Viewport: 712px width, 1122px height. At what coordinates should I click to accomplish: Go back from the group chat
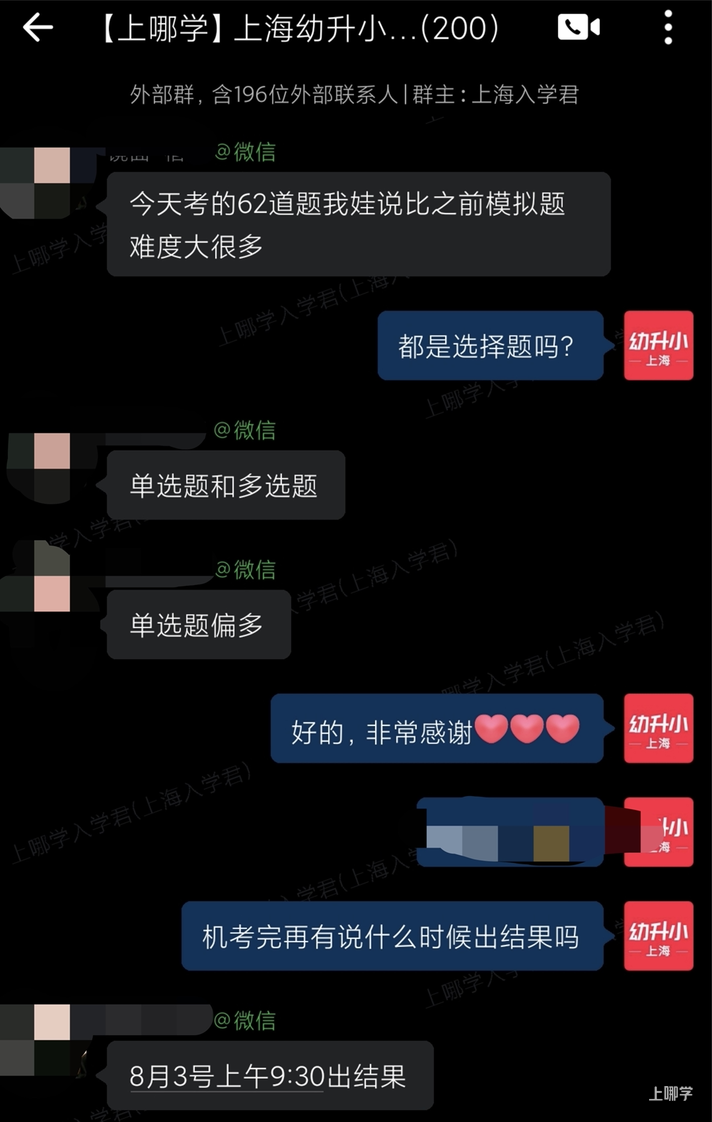38,28
